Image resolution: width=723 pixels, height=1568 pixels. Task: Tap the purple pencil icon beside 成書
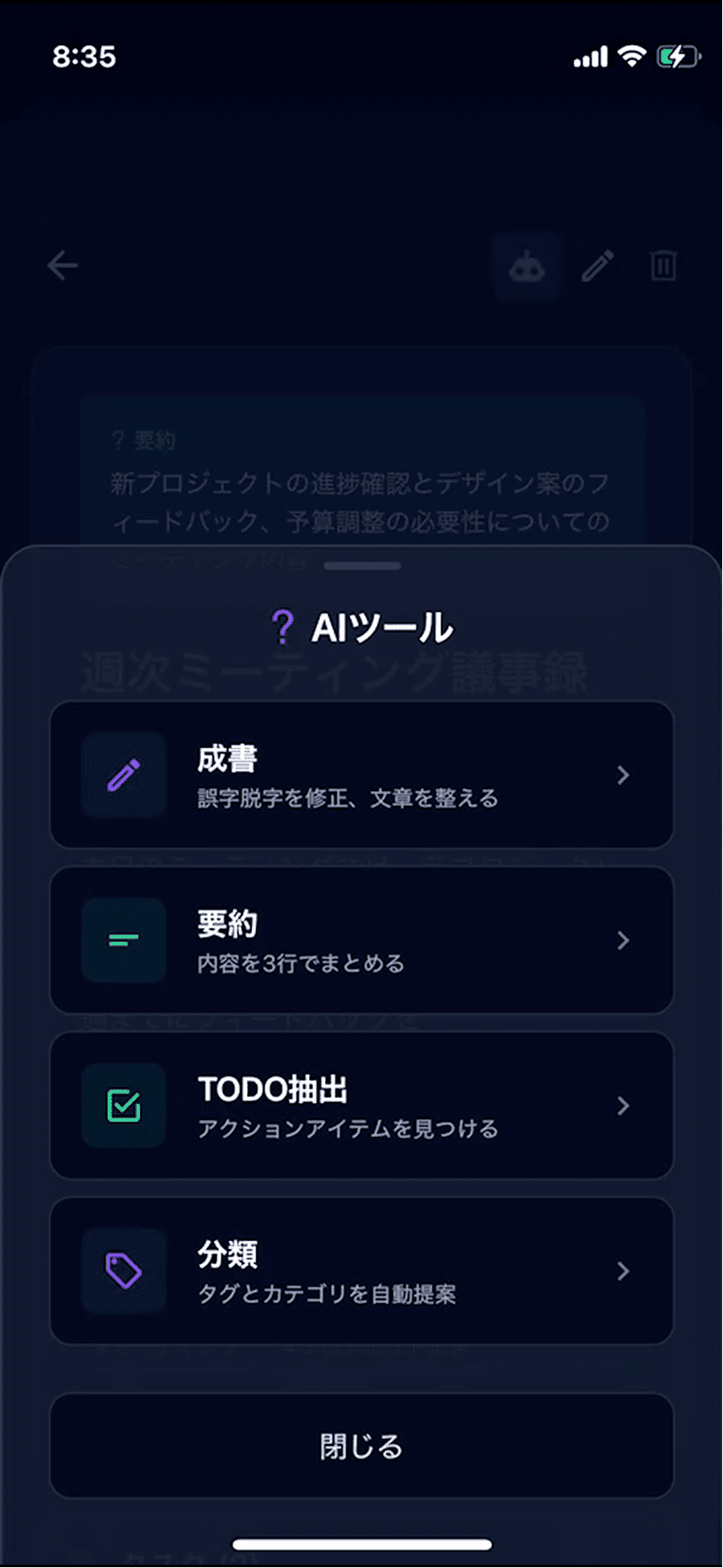pyautogui.click(x=123, y=774)
